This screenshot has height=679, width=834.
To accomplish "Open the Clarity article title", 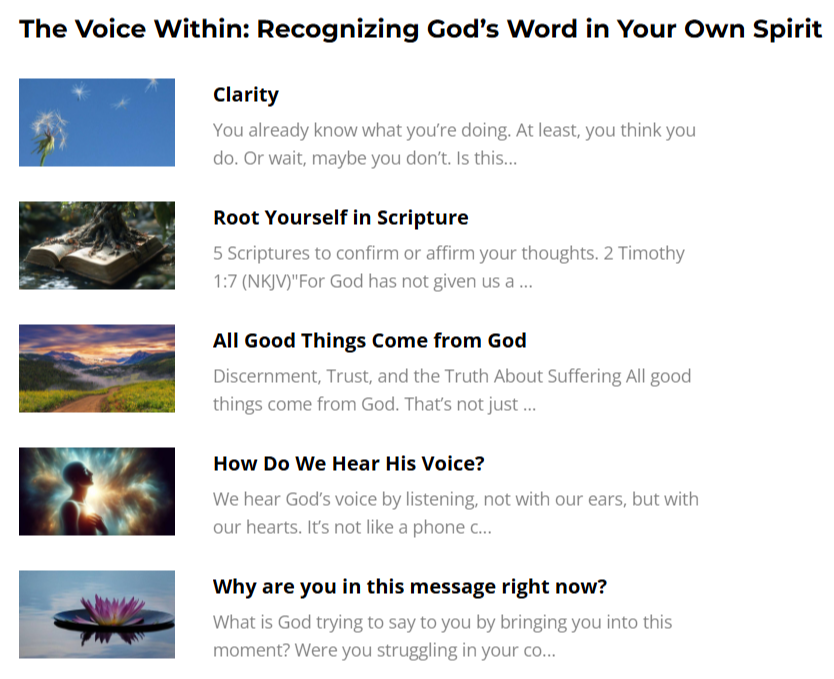I will click(245, 95).
